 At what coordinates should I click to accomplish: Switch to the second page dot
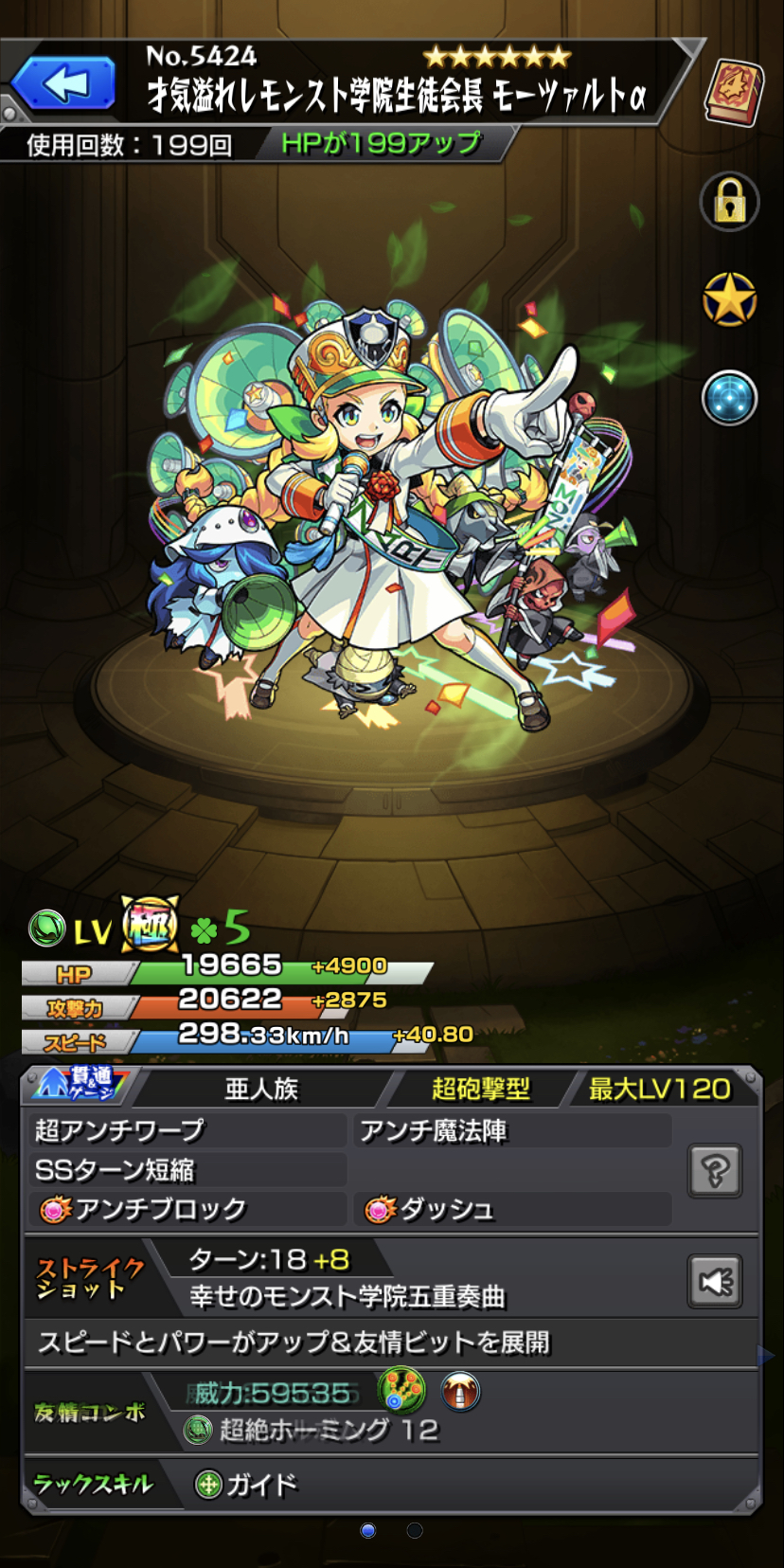point(415,1530)
